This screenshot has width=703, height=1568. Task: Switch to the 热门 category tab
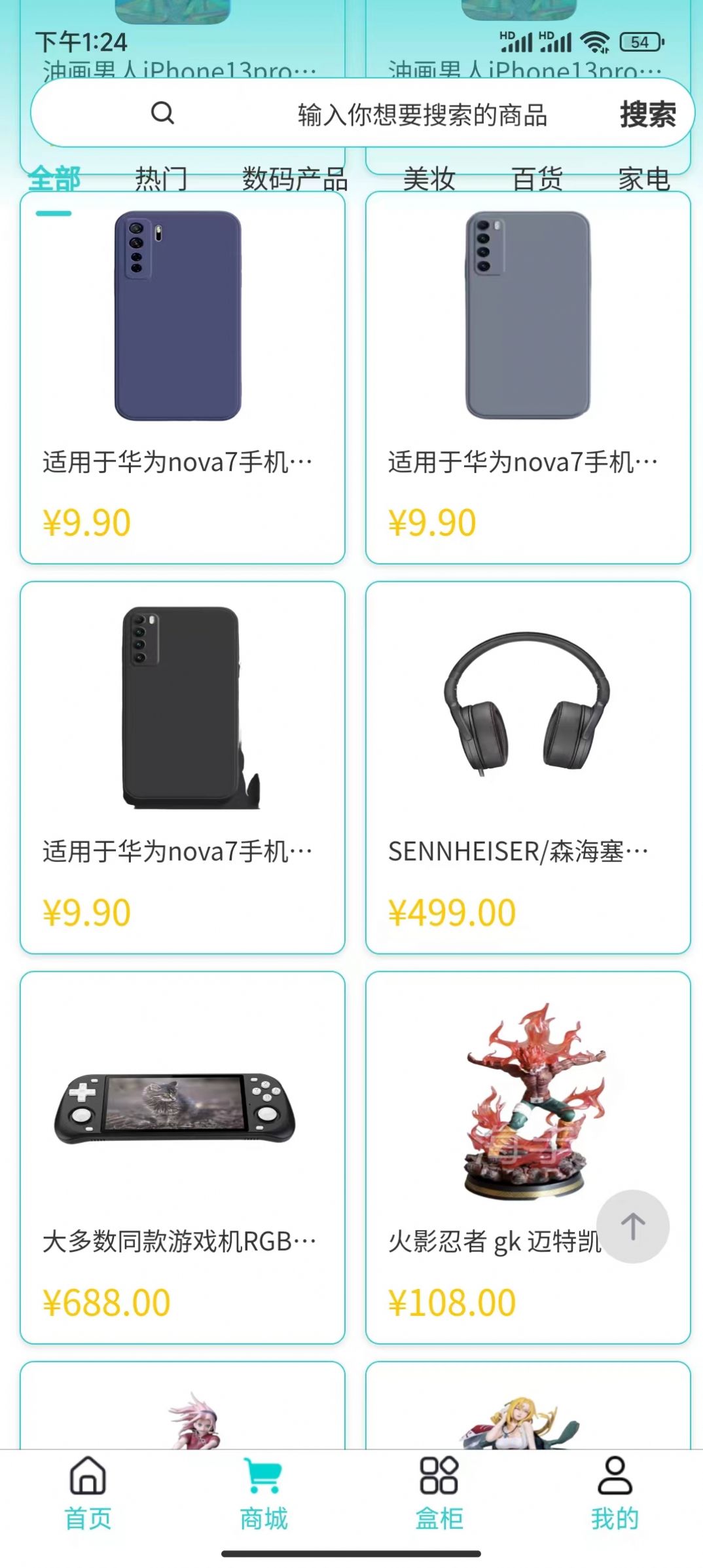tap(159, 178)
